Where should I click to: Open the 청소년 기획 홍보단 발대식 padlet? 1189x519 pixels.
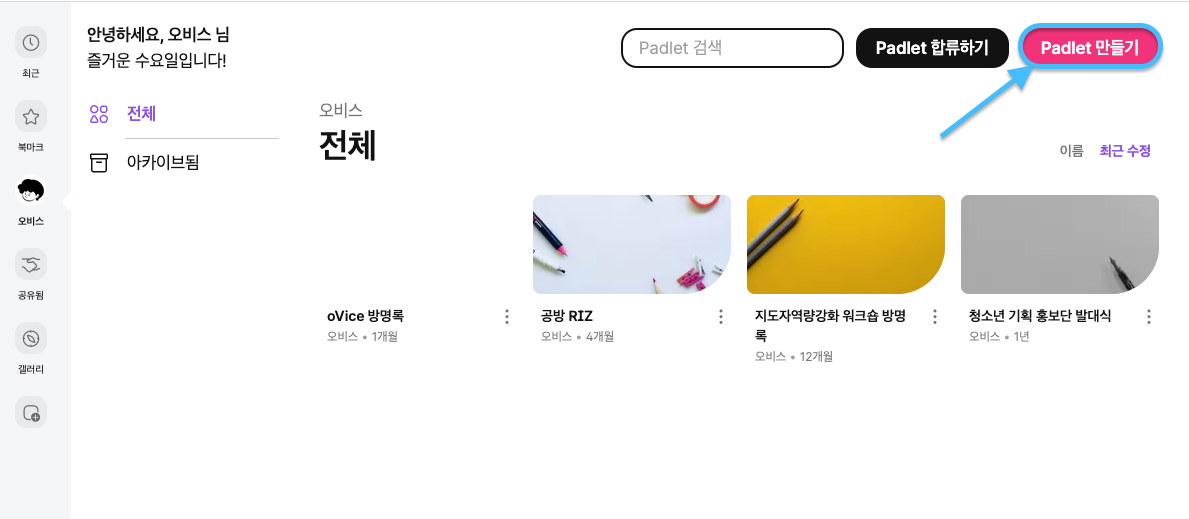(x=1059, y=245)
